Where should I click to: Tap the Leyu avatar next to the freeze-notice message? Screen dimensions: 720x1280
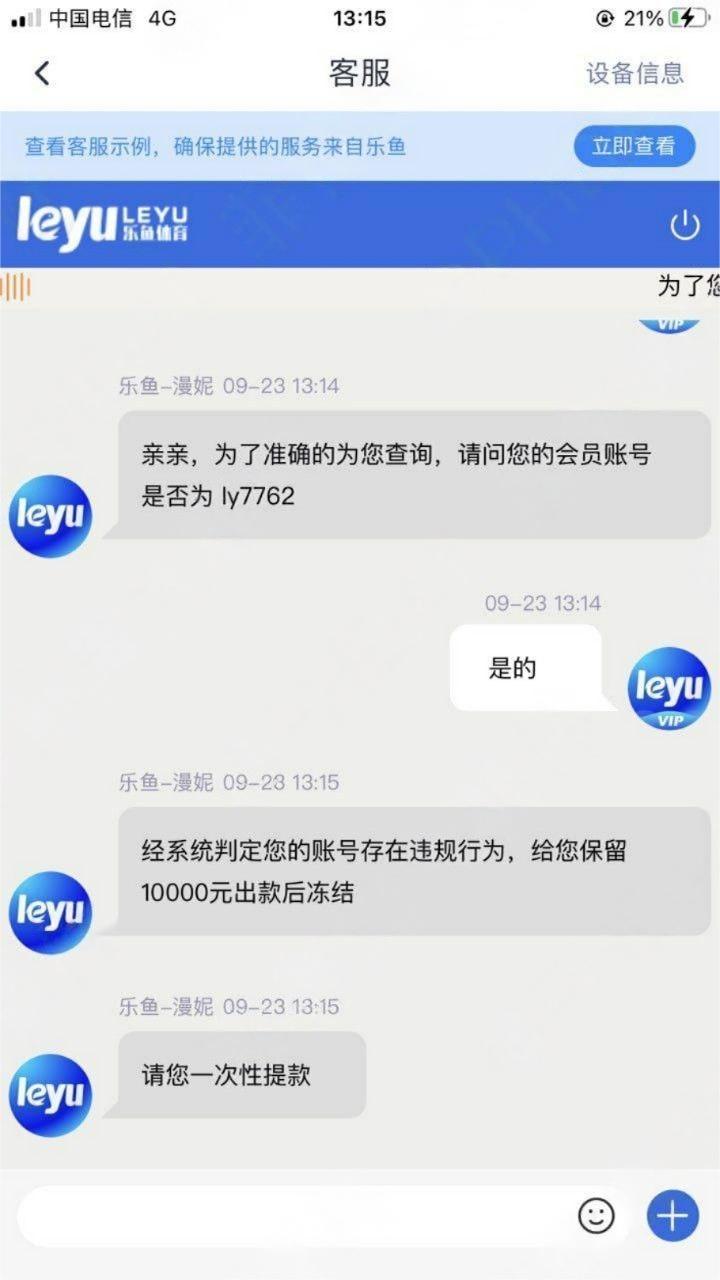(50, 911)
